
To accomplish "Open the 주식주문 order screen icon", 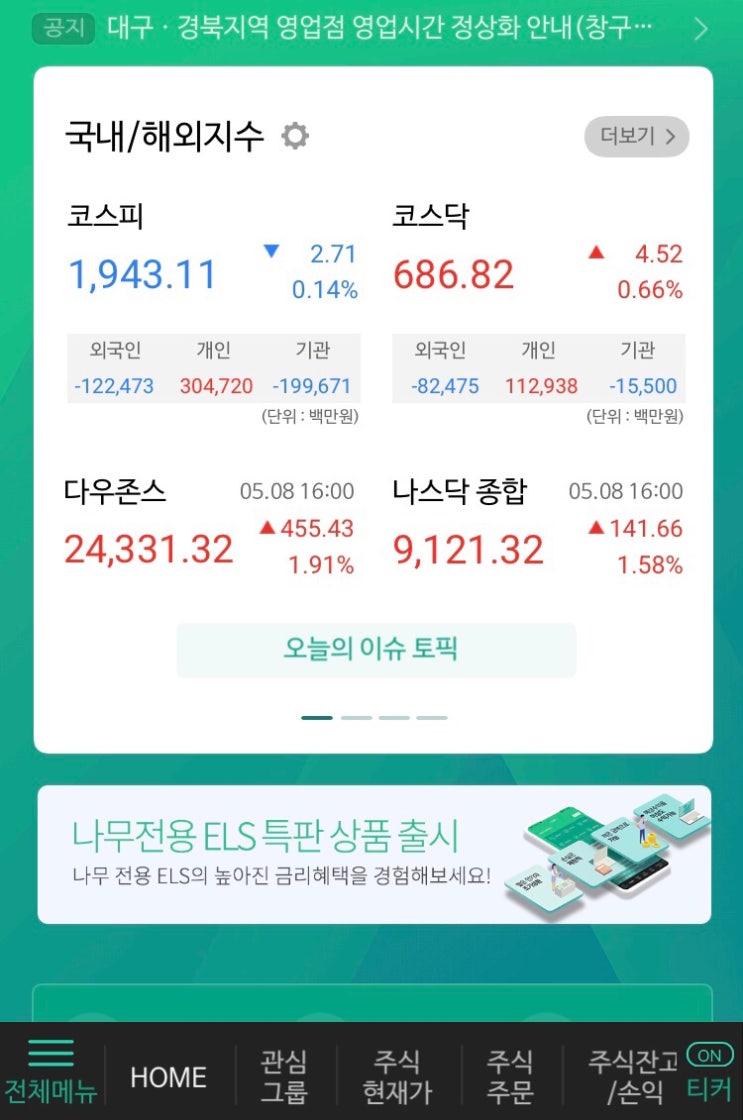I will (508, 1077).
